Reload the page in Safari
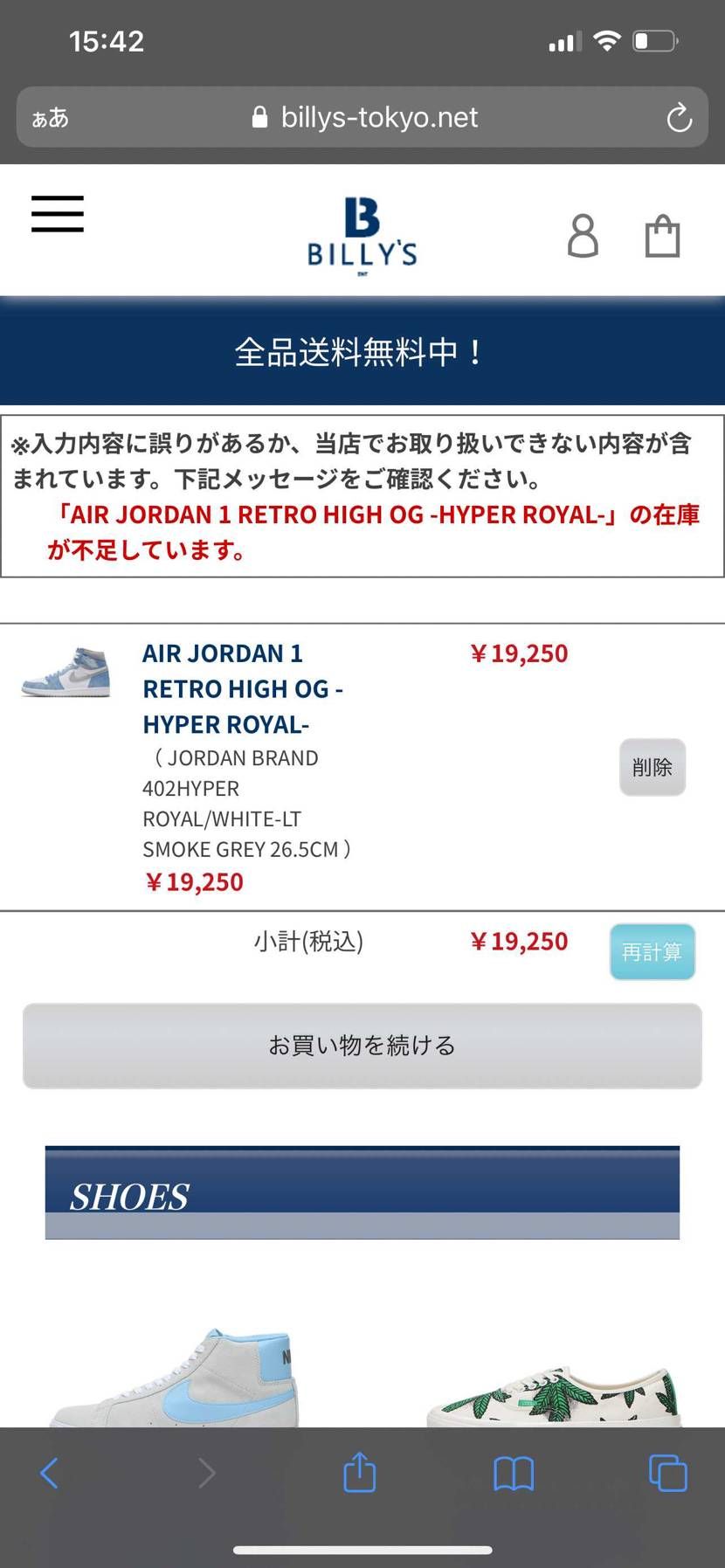 [679, 118]
